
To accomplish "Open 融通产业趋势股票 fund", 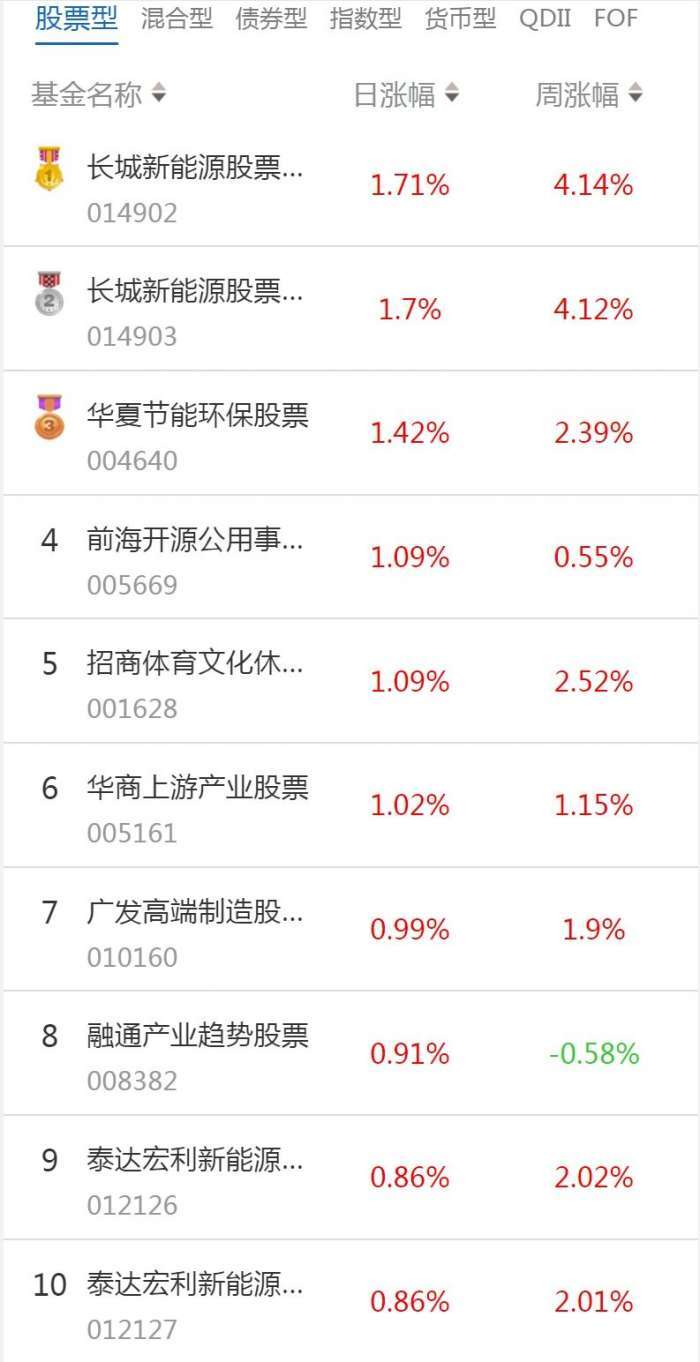I will (x=197, y=1053).
